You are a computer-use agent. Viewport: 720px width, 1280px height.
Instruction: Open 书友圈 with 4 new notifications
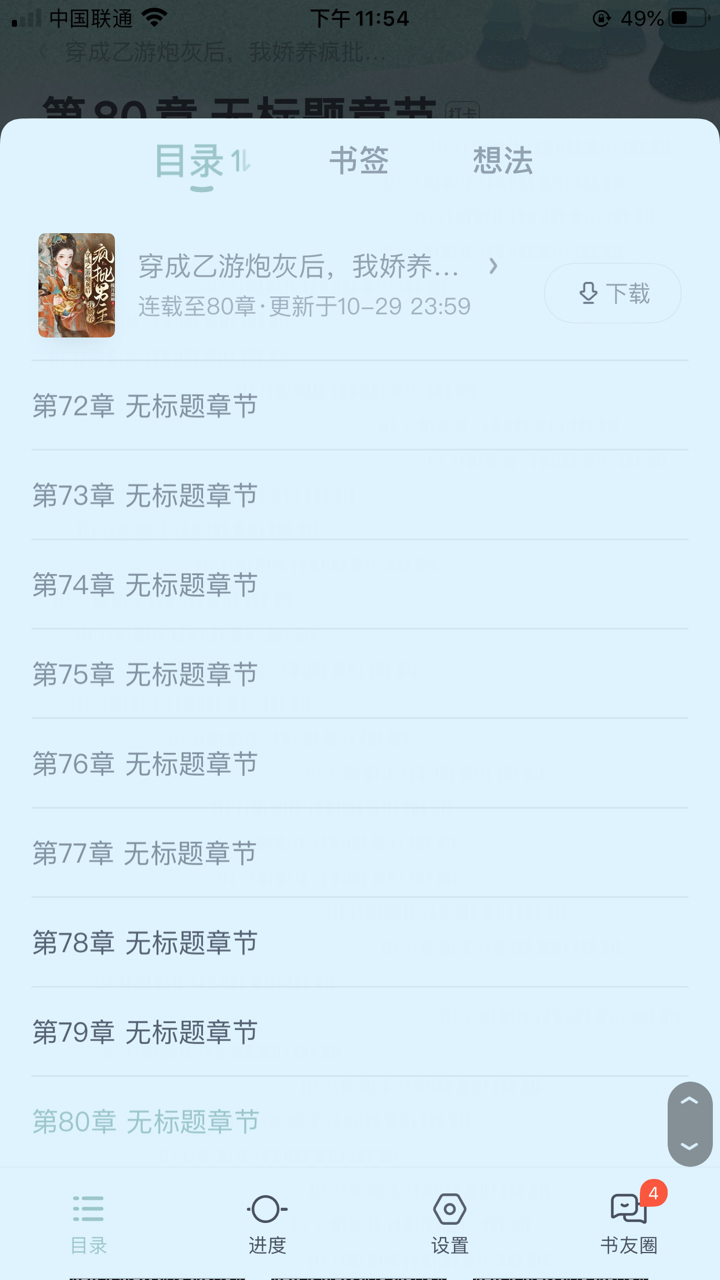pos(629,1224)
